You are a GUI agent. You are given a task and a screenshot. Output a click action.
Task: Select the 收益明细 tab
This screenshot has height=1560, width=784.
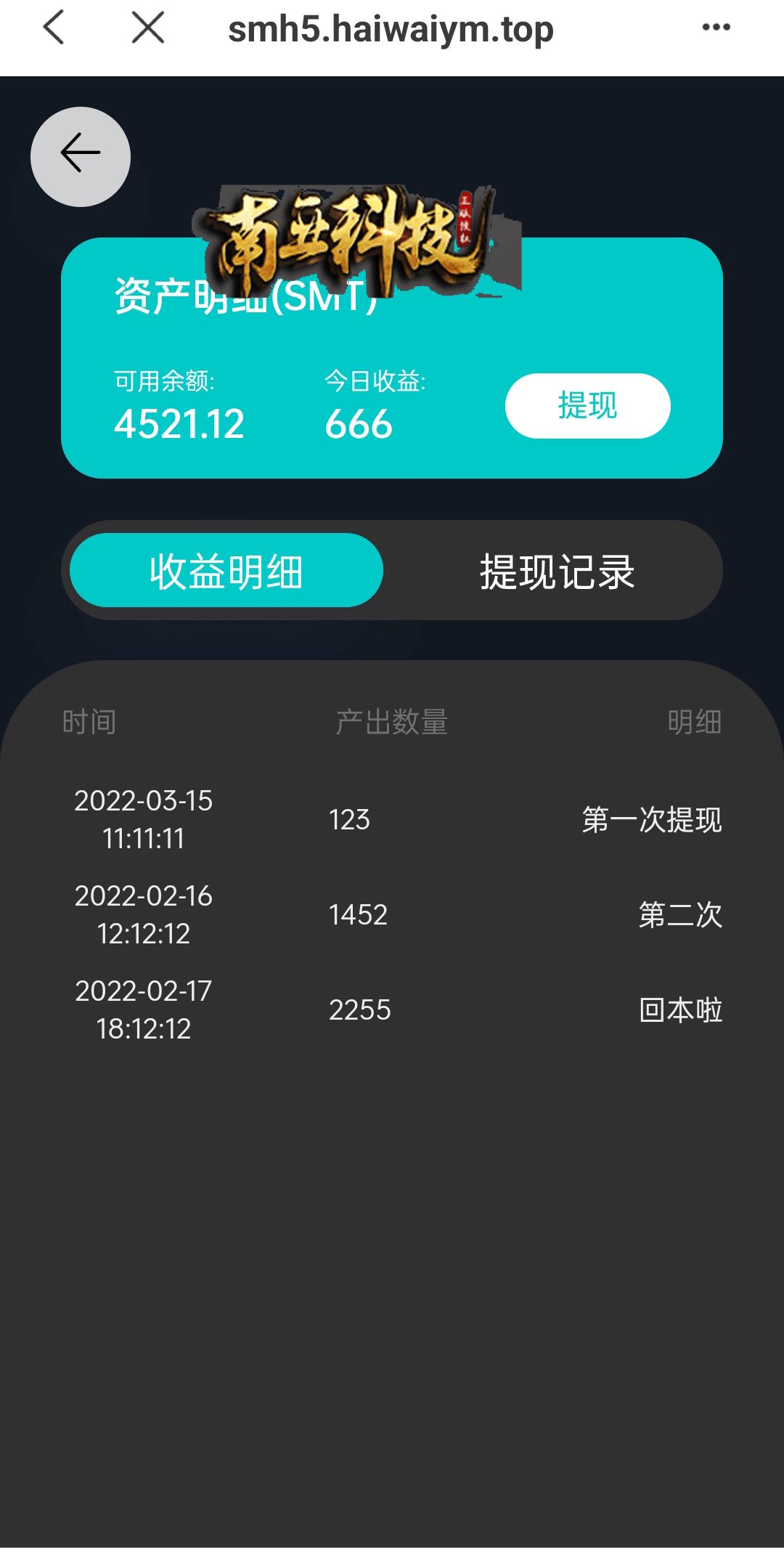(226, 570)
